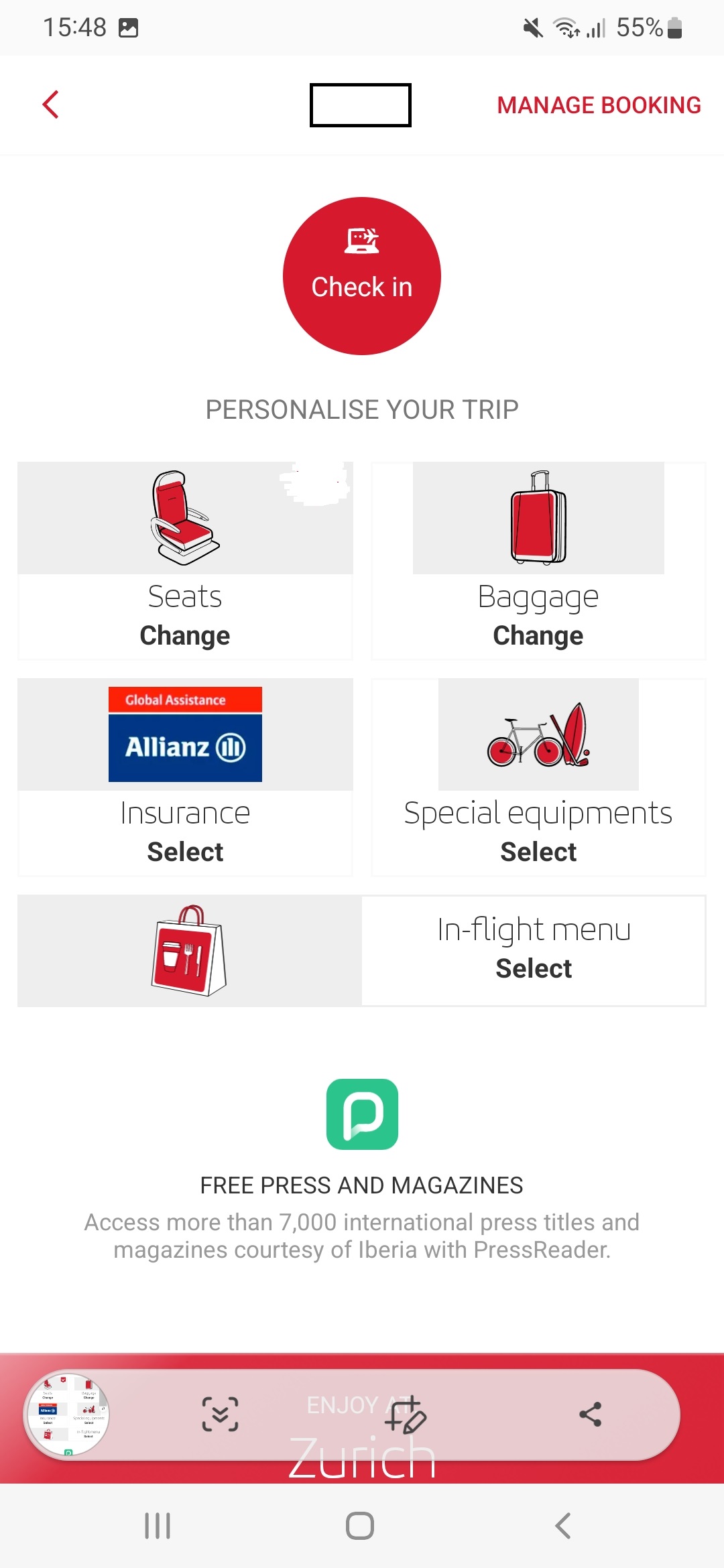This screenshot has width=724, height=1568.
Task: Go to the device home screen
Action: point(360,1526)
